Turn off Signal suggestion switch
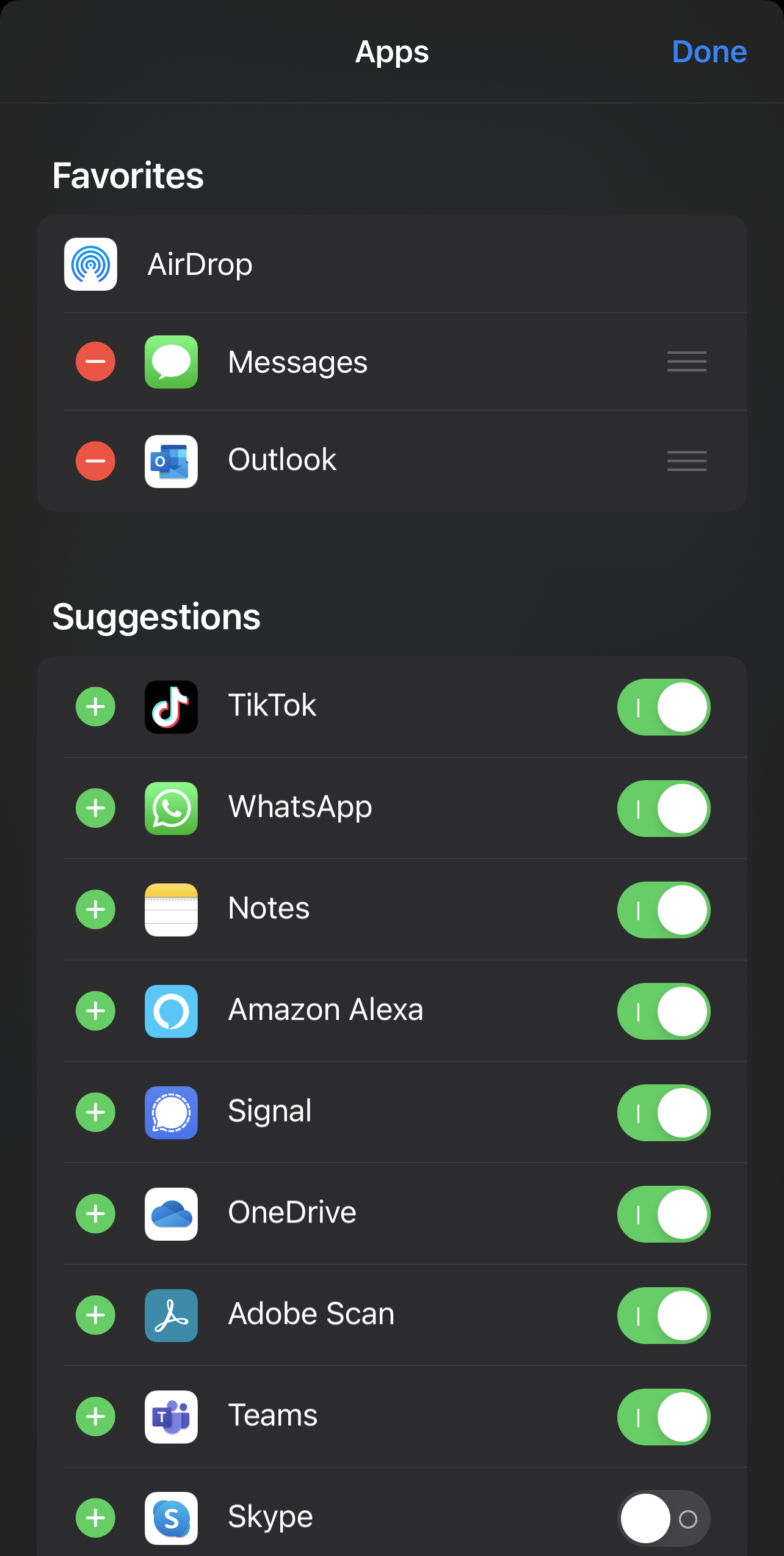Image resolution: width=784 pixels, height=1556 pixels. pos(664,1112)
